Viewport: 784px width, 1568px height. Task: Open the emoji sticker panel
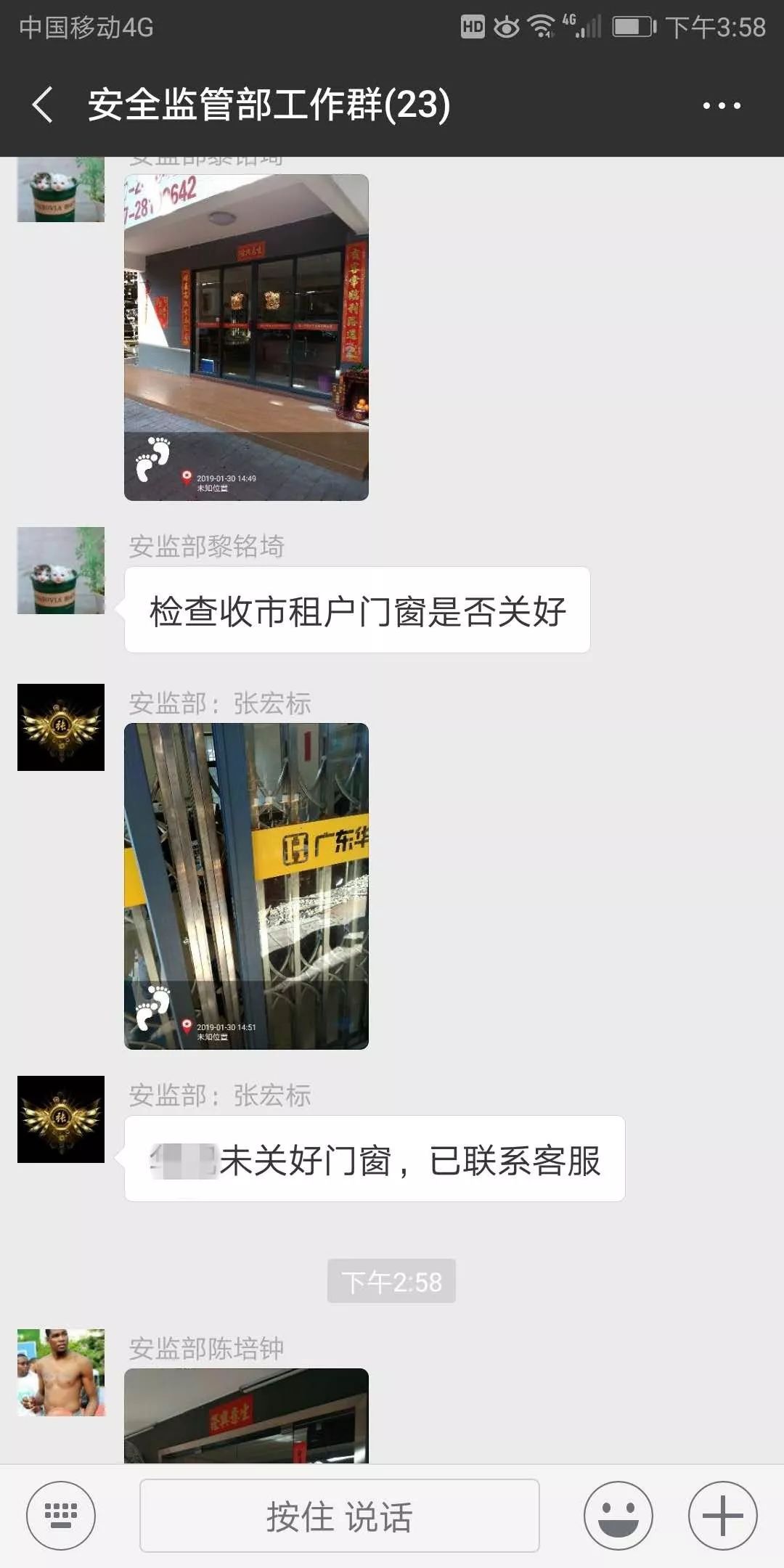point(618,1516)
